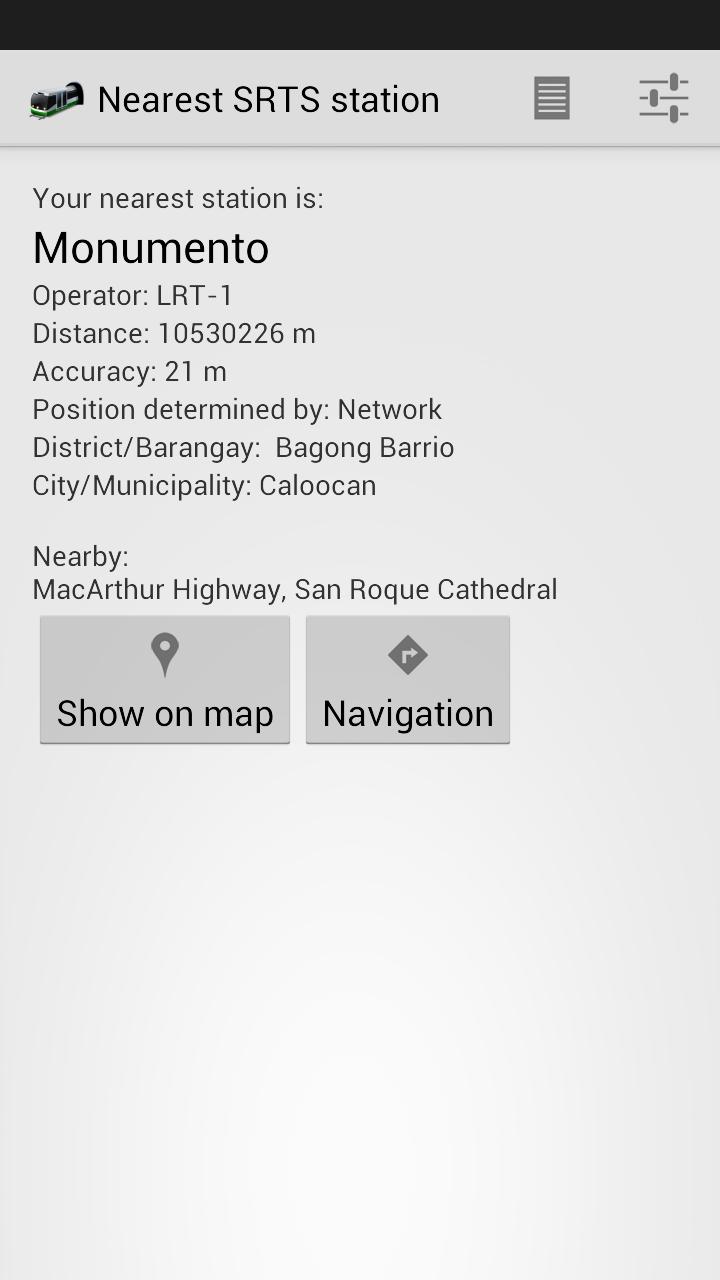Click the app icon in the title bar

tap(55, 98)
